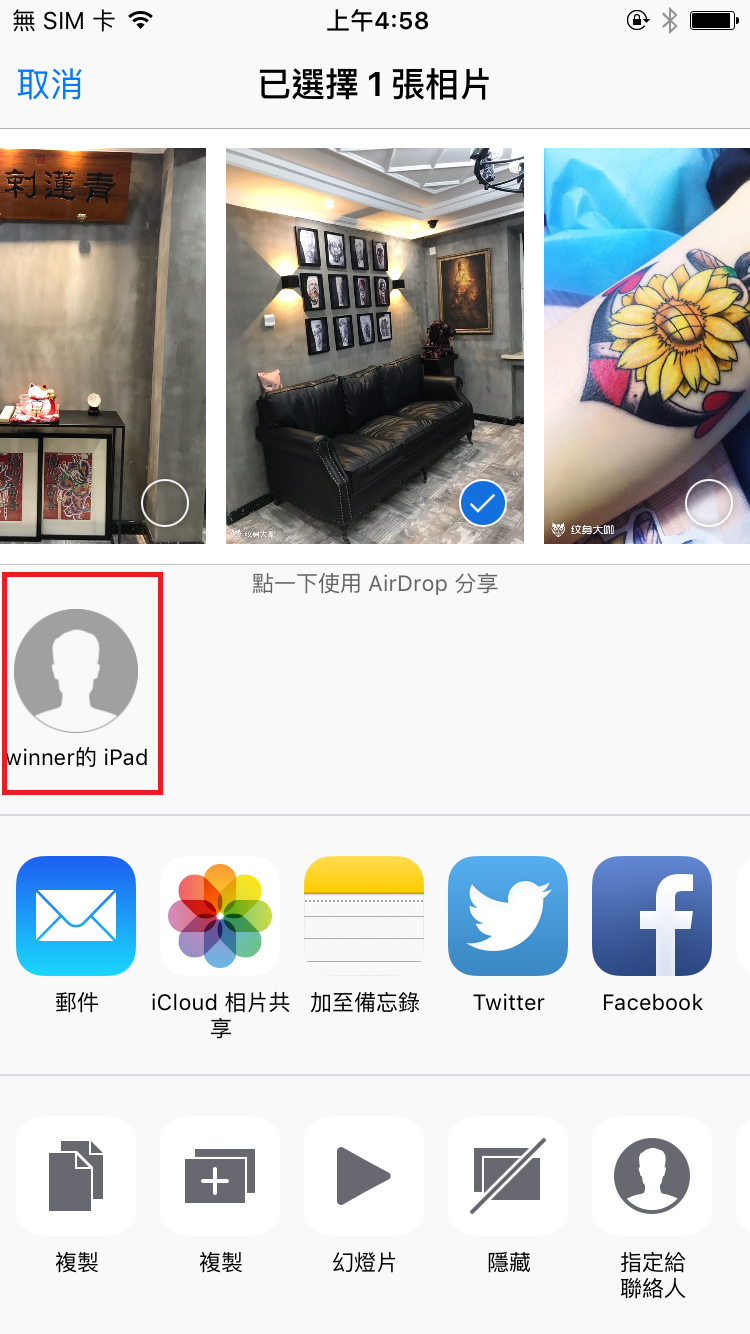
Task: Add the photo to 加至備忘錄 Notes
Action: coord(364,916)
